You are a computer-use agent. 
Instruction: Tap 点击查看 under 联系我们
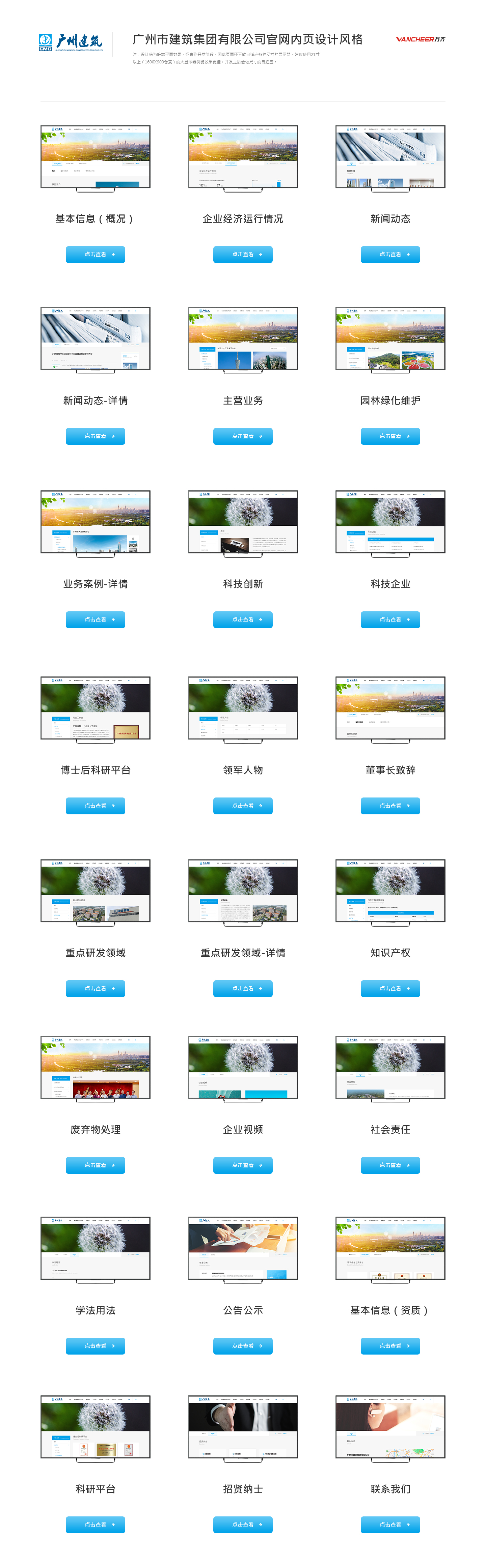(x=390, y=1525)
